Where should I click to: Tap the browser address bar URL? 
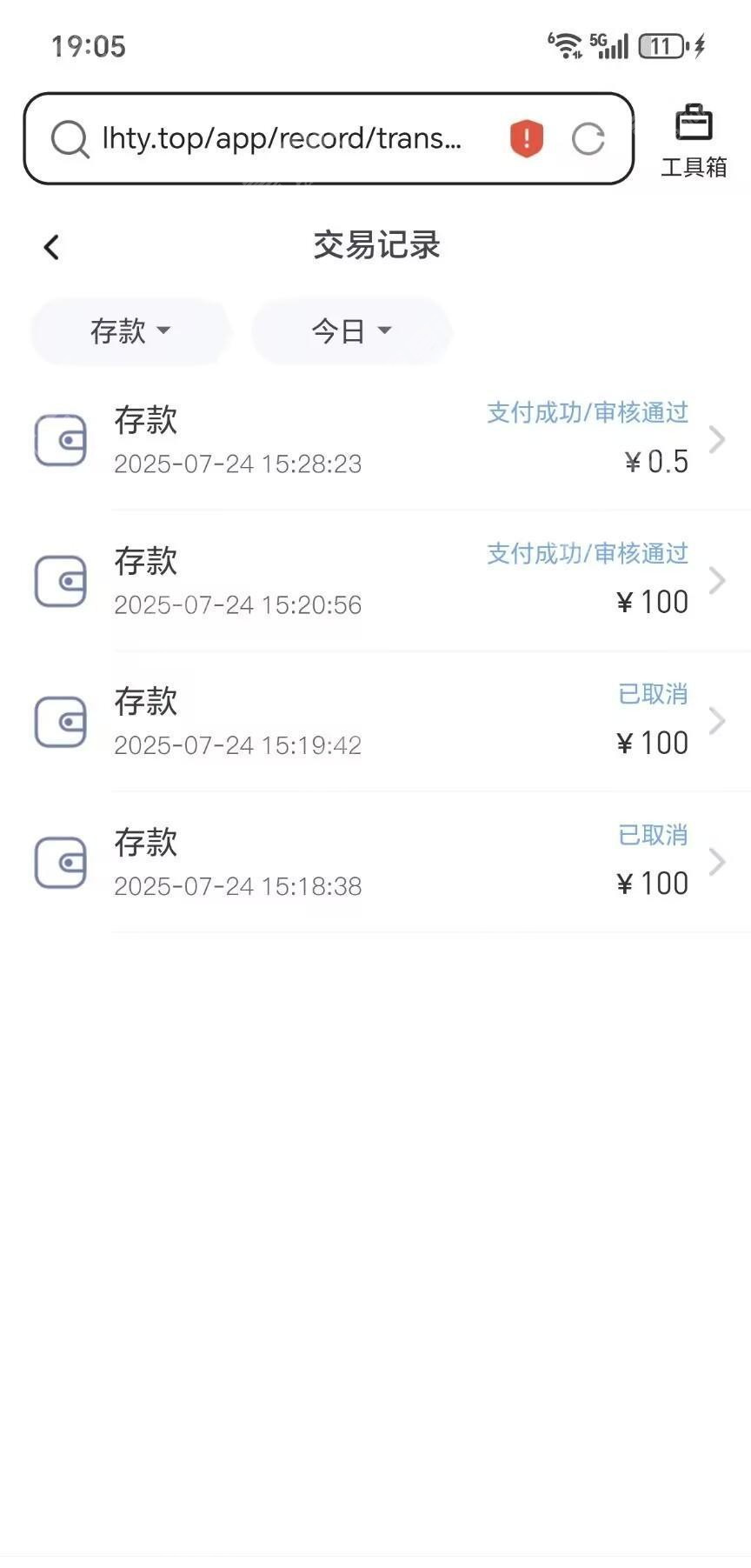click(282, 138)
